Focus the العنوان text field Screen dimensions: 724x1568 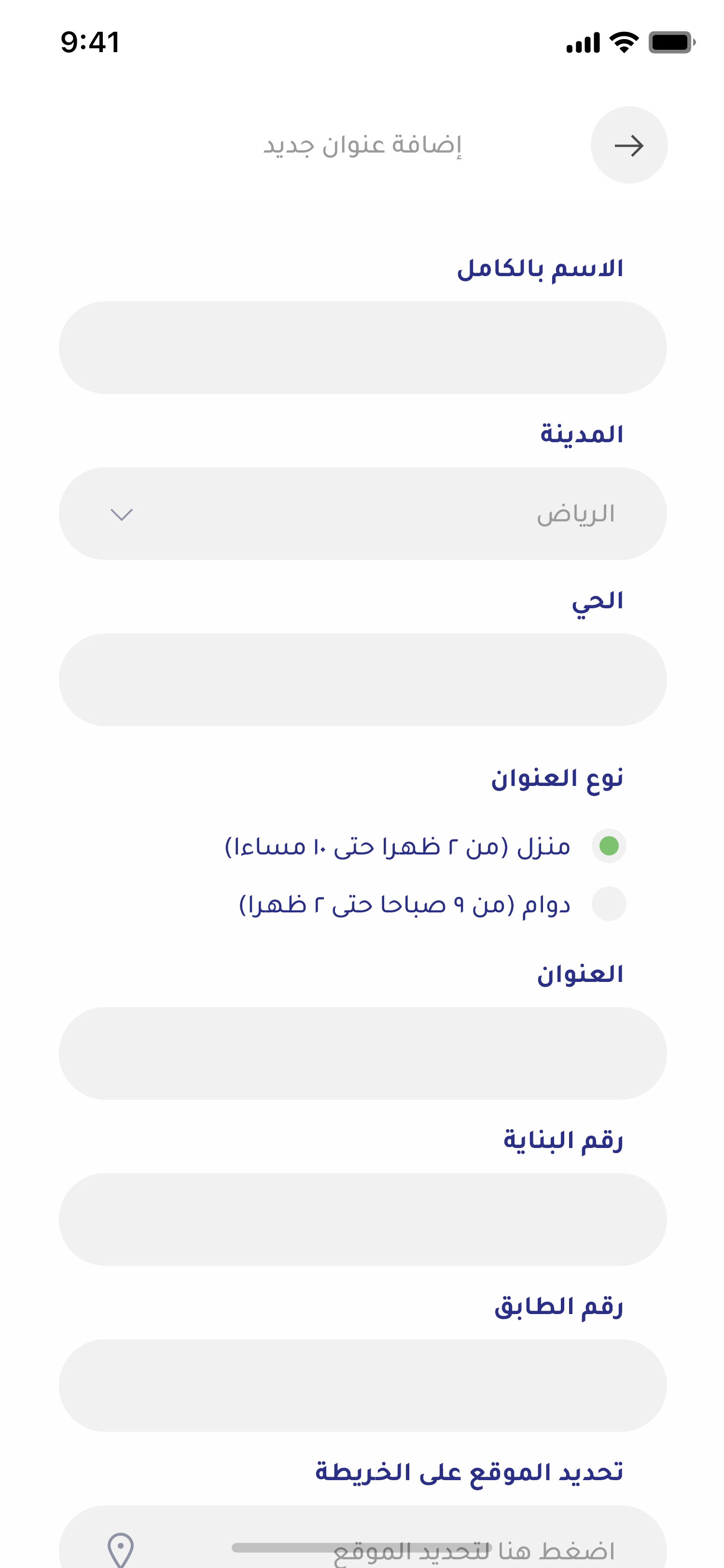(362, 1053)
